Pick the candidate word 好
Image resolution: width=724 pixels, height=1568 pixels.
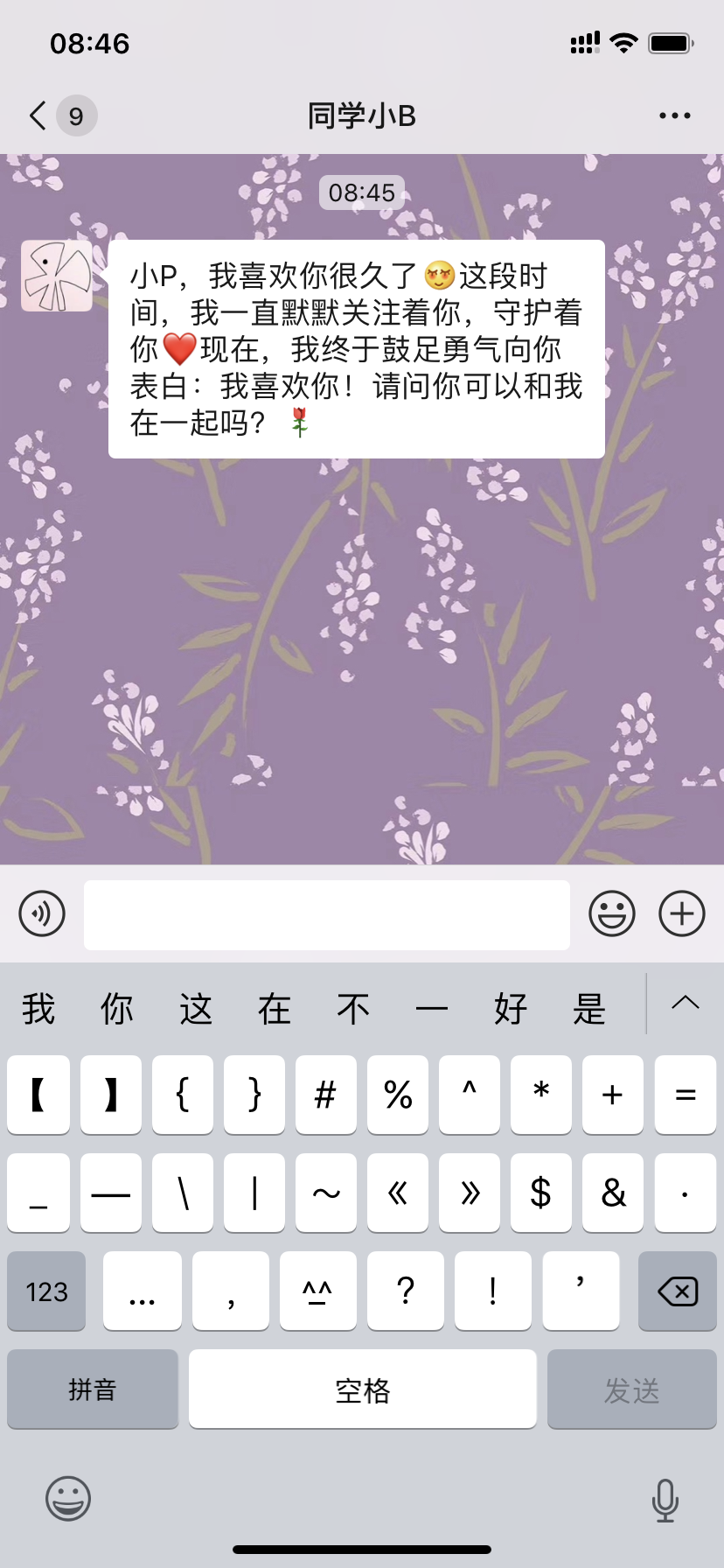point(511,1008)
